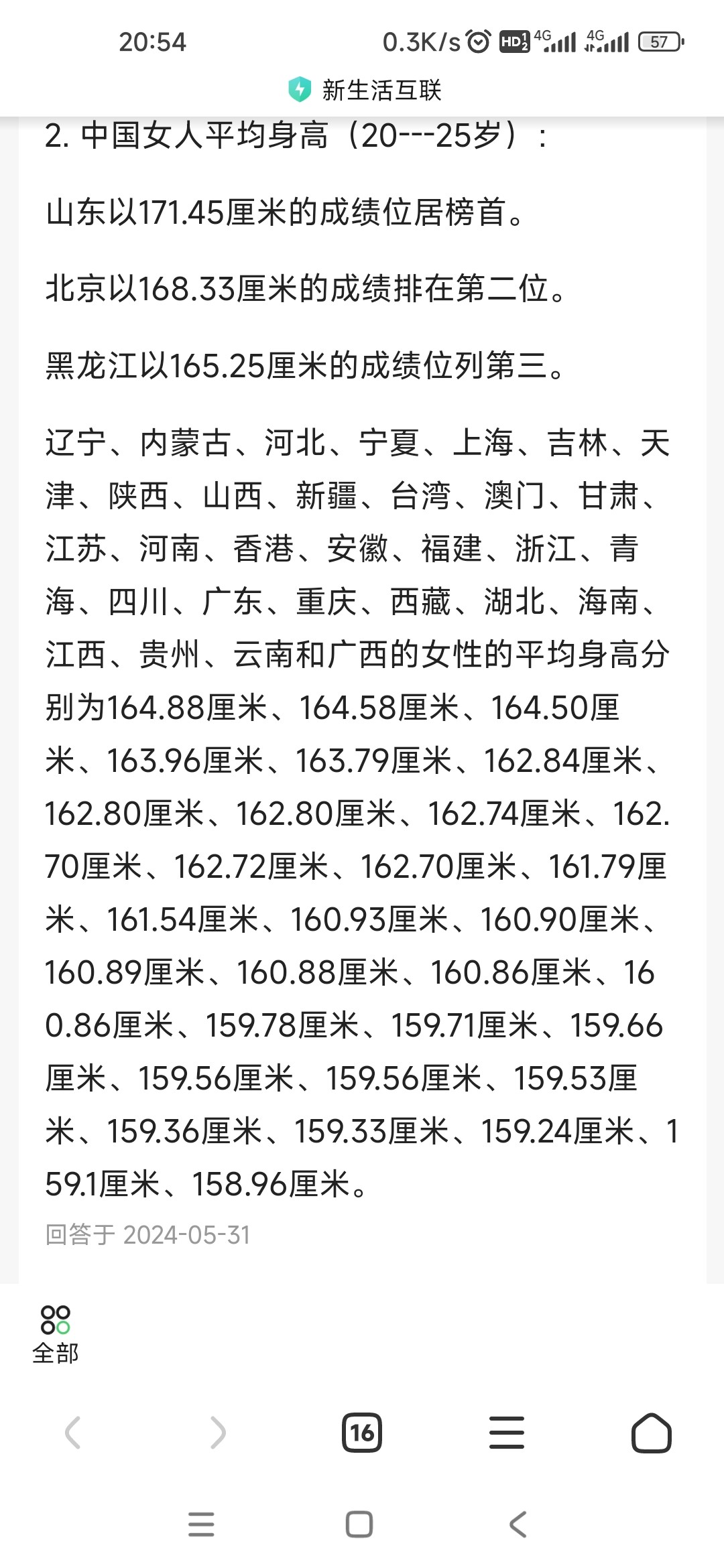Screen dimensions: 724x1568
Task: Go to the browser home page
Action: point(652,1433)
